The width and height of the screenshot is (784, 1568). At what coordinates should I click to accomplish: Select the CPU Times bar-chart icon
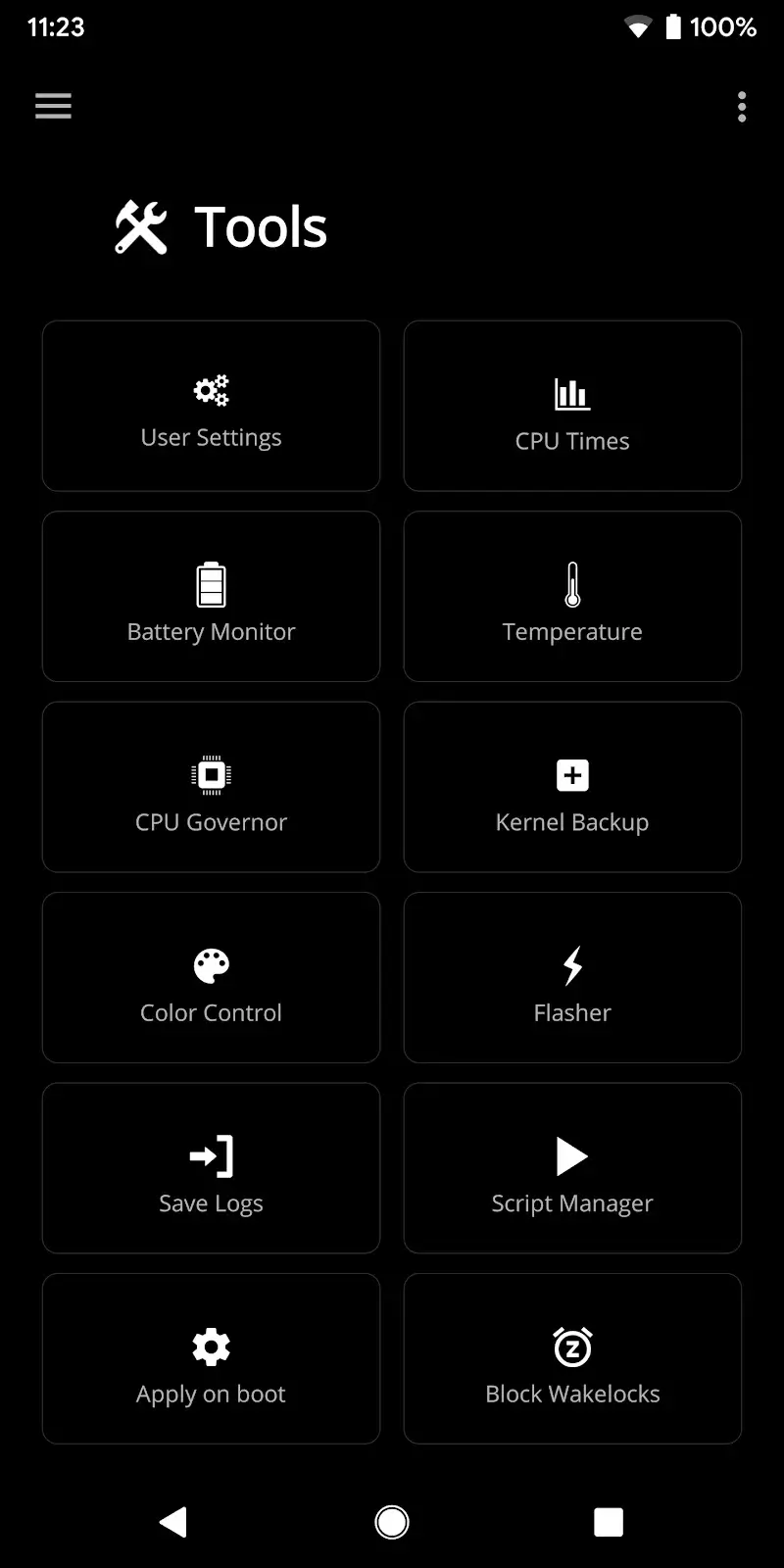click(572, 394)
